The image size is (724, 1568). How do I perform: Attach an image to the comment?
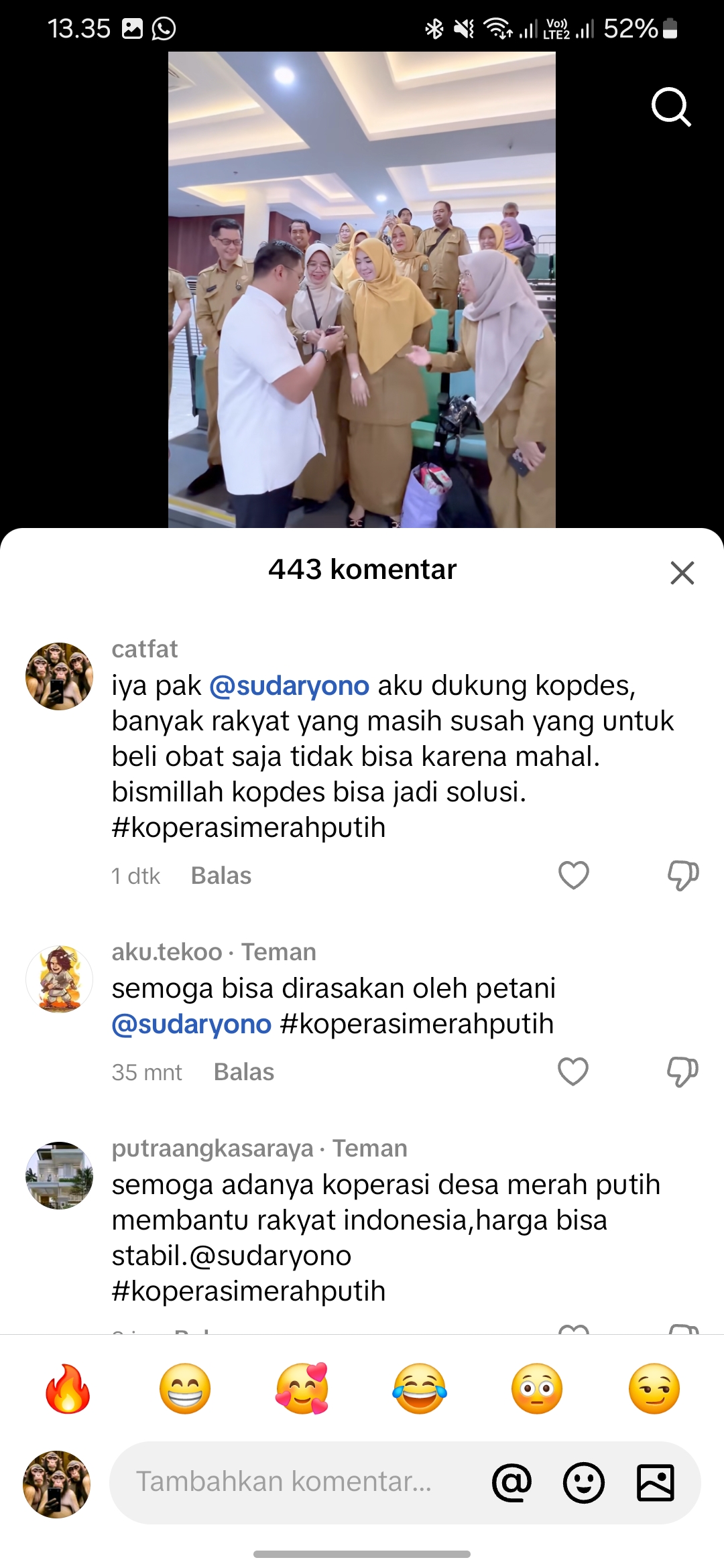pyautogui.click(x=655, y=1482)
